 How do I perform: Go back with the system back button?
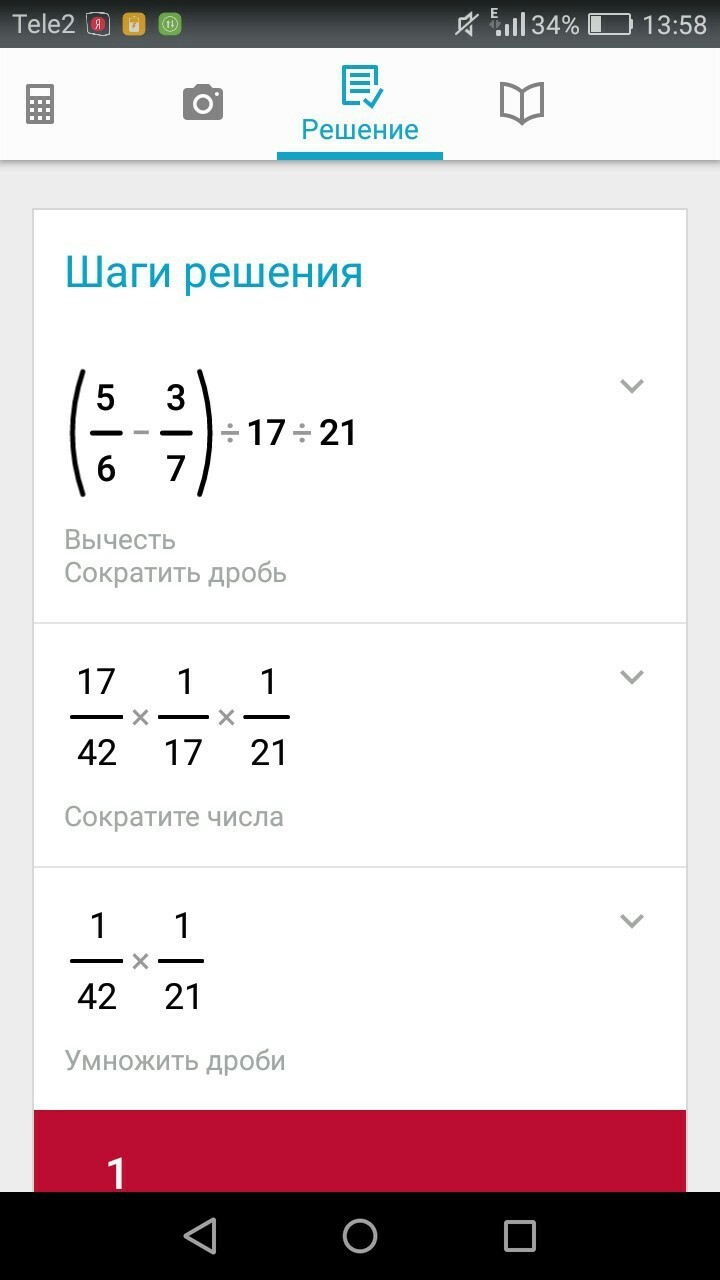(x=200, y=1236)
